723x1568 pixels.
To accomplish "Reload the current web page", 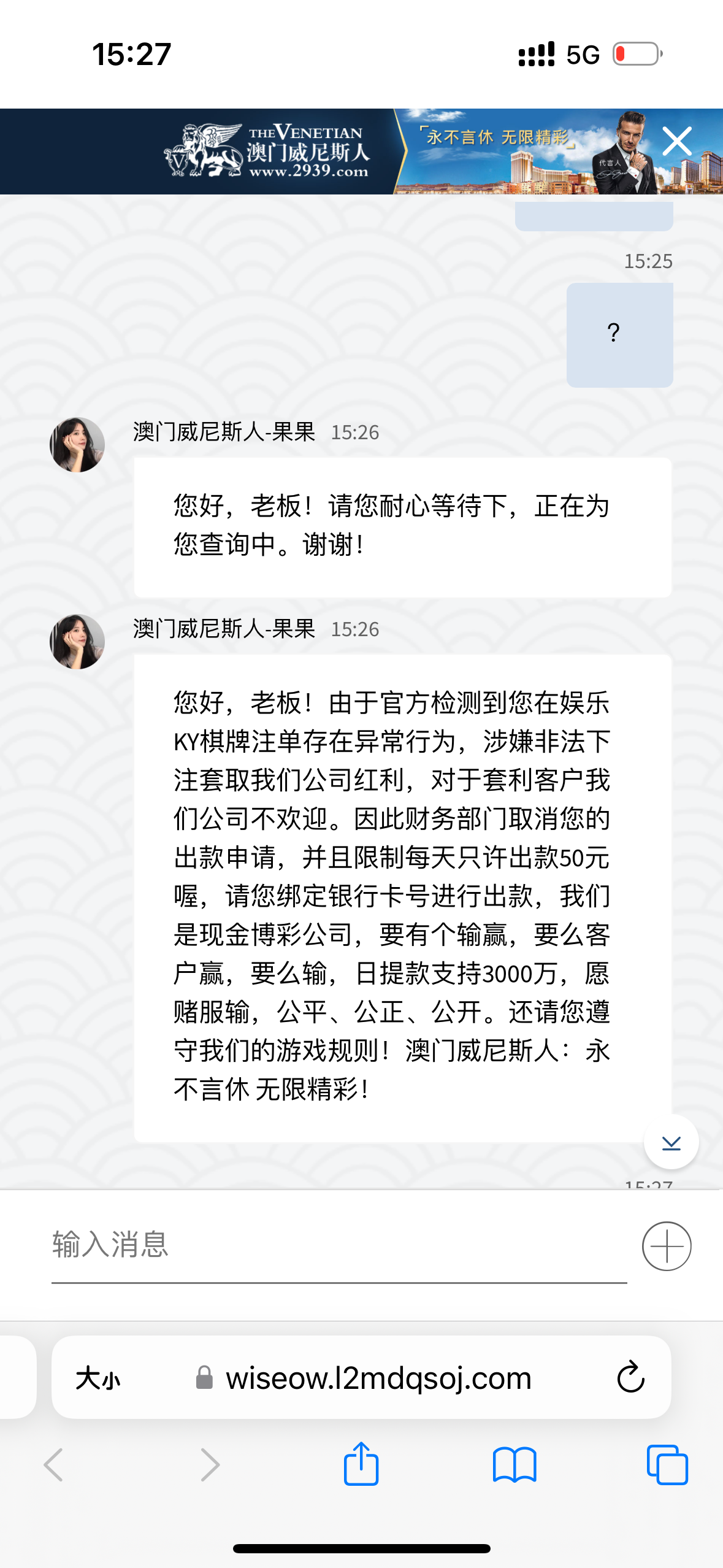I will (x=630, y=1378).
